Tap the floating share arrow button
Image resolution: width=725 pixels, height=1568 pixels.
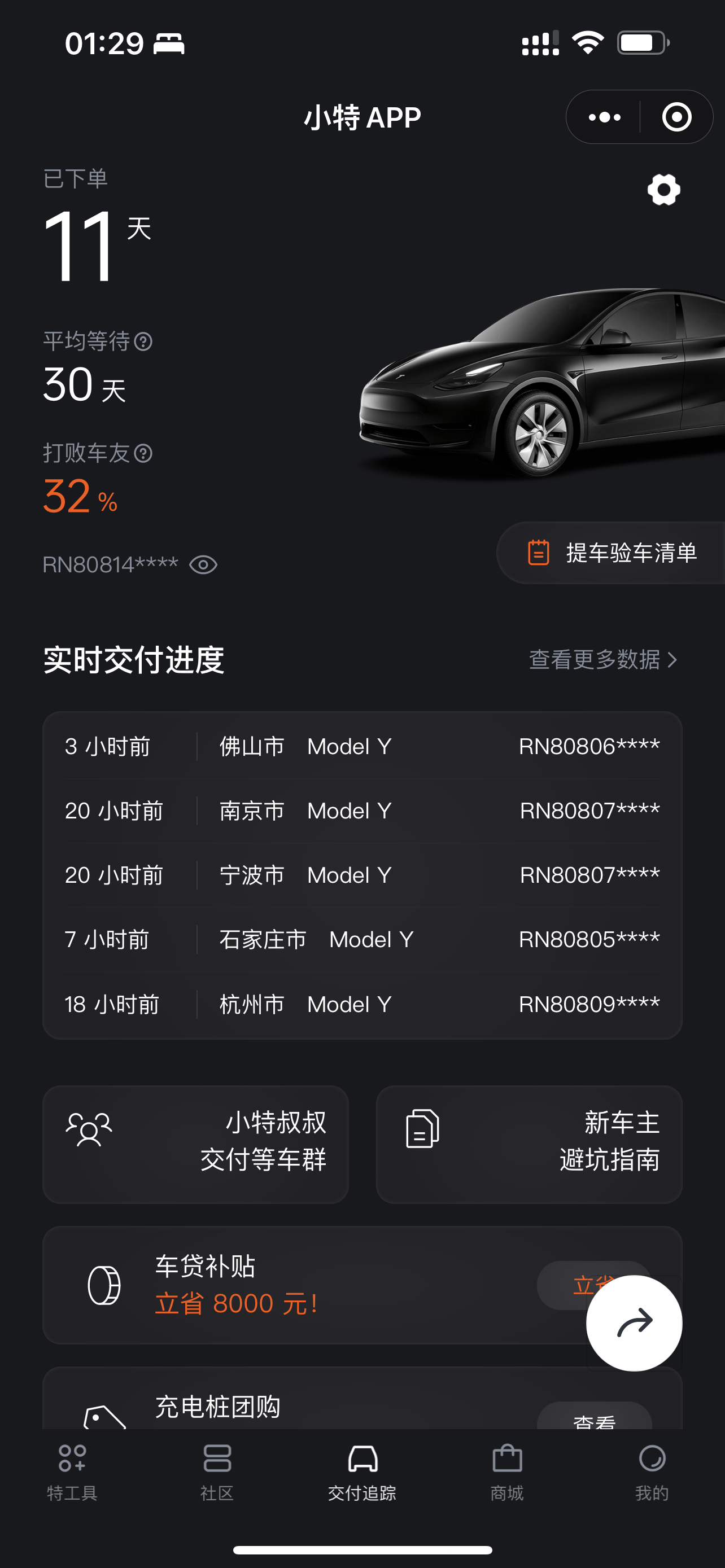pos(634,1322)
